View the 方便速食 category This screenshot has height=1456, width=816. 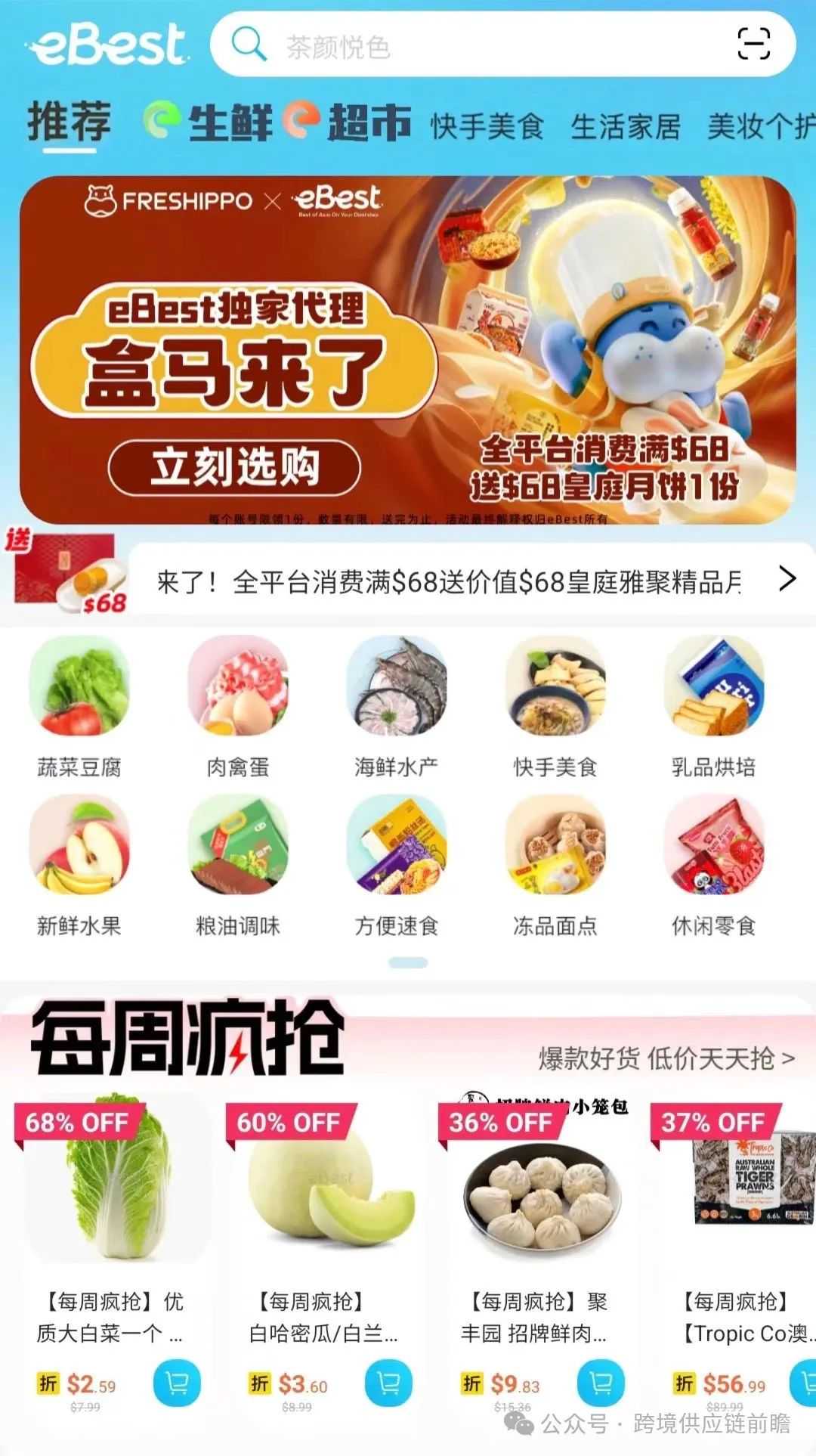(397, 866)
